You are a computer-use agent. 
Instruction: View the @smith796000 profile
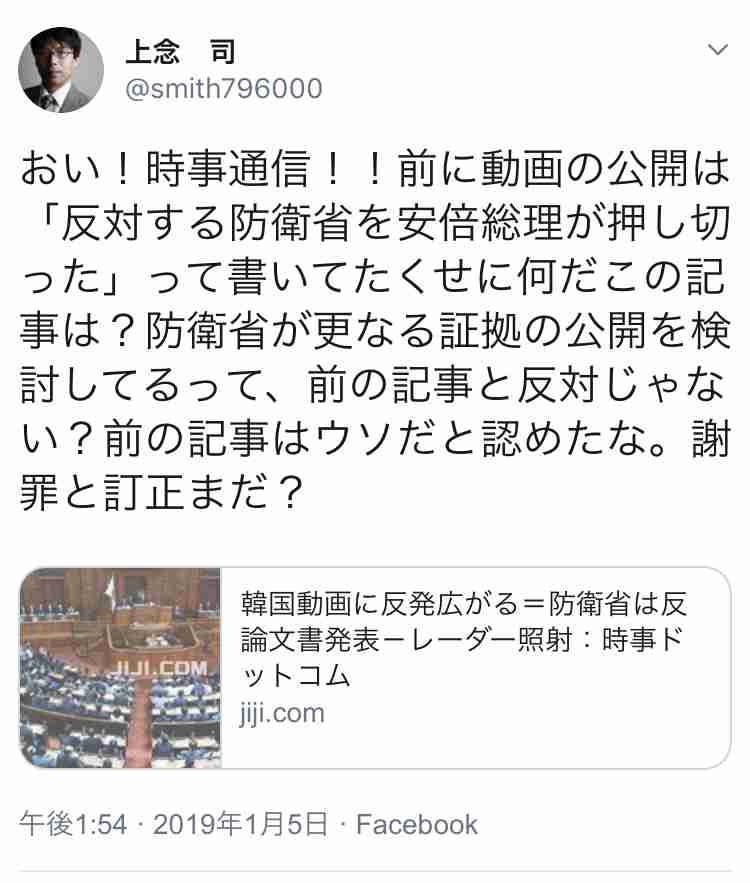tap(223, 89)
